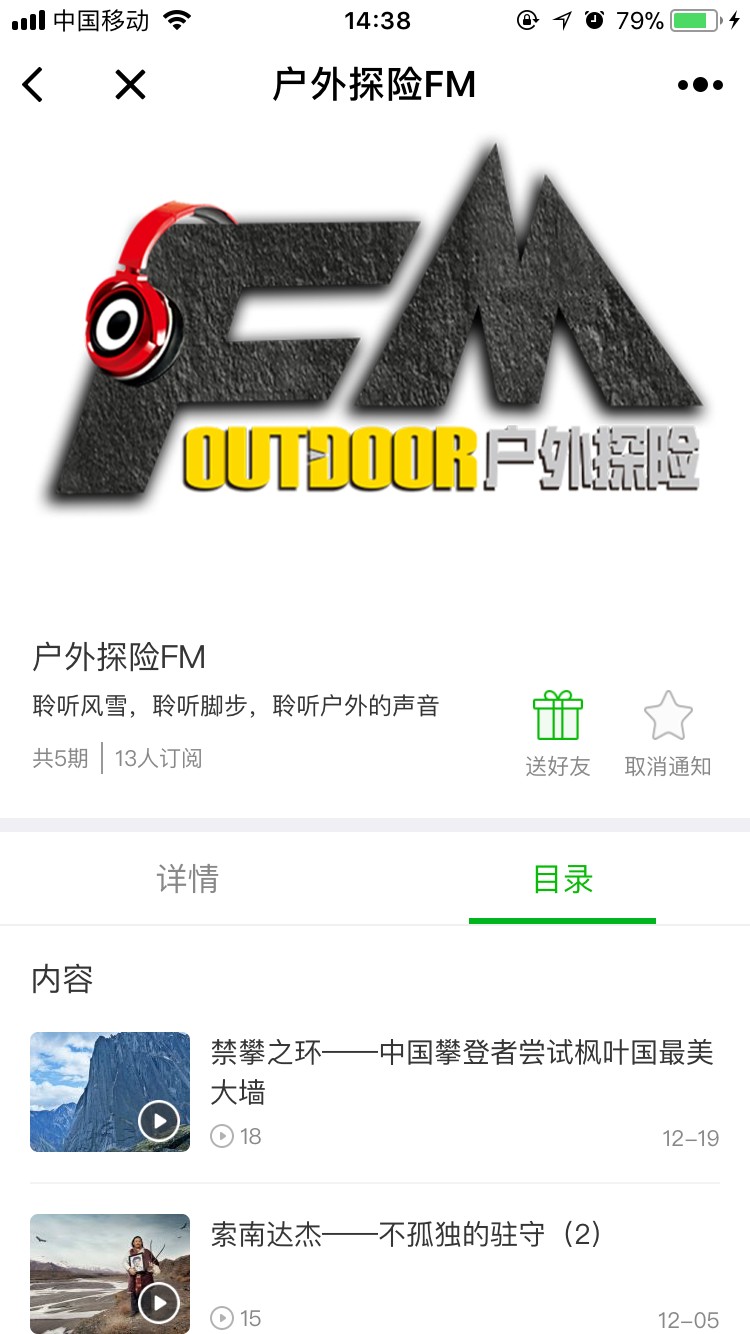Close the page with the X icon
The height and width of the screenshot is (1334, 750).
130,85
